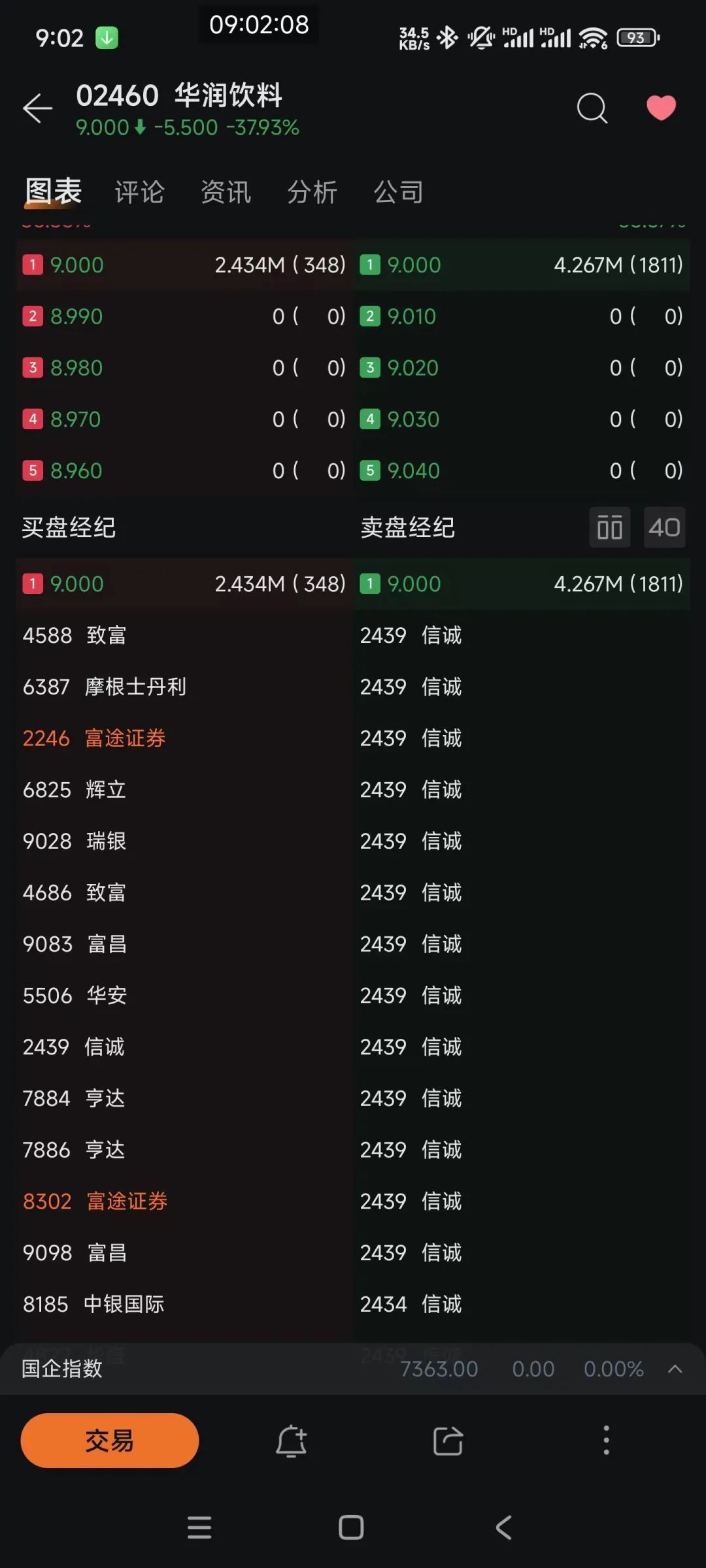Switch to the 评论 tab
Image resolution: width=706 pixels, height=1568 pixels.
pyautogui.click(x=139, y=192)
